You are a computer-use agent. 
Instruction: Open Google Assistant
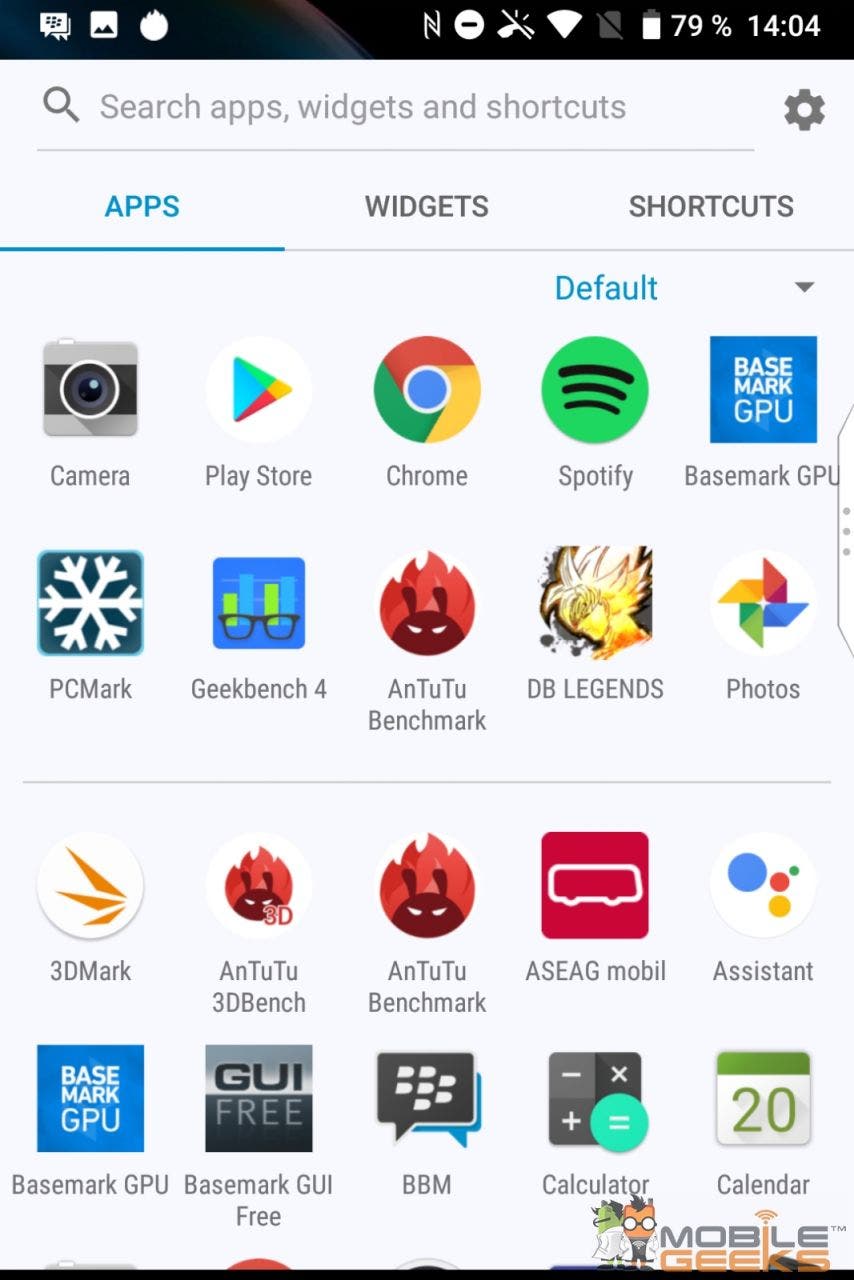tap(763, 886)
